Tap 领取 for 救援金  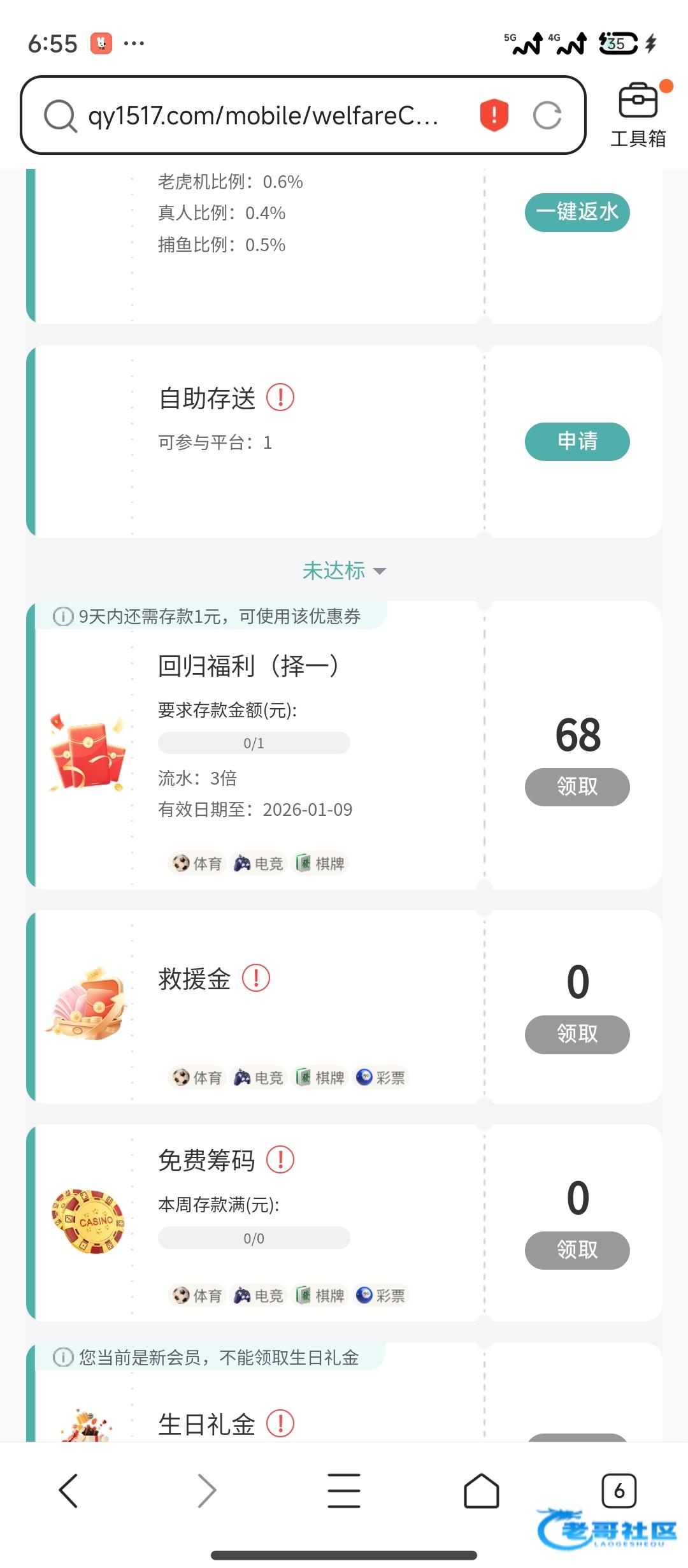tap(577, 1034)
